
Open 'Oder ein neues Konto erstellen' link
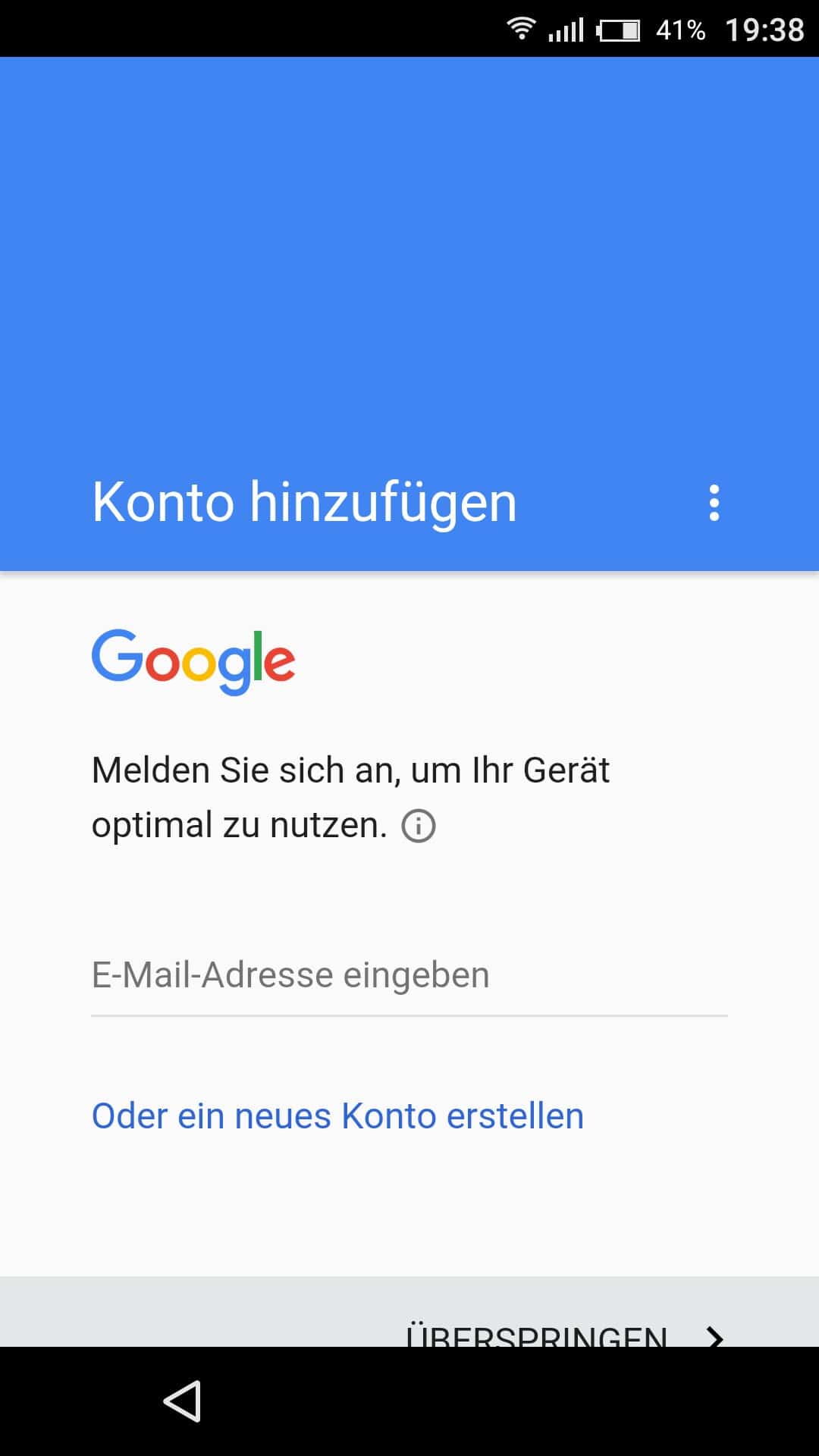pos(337,1116)
